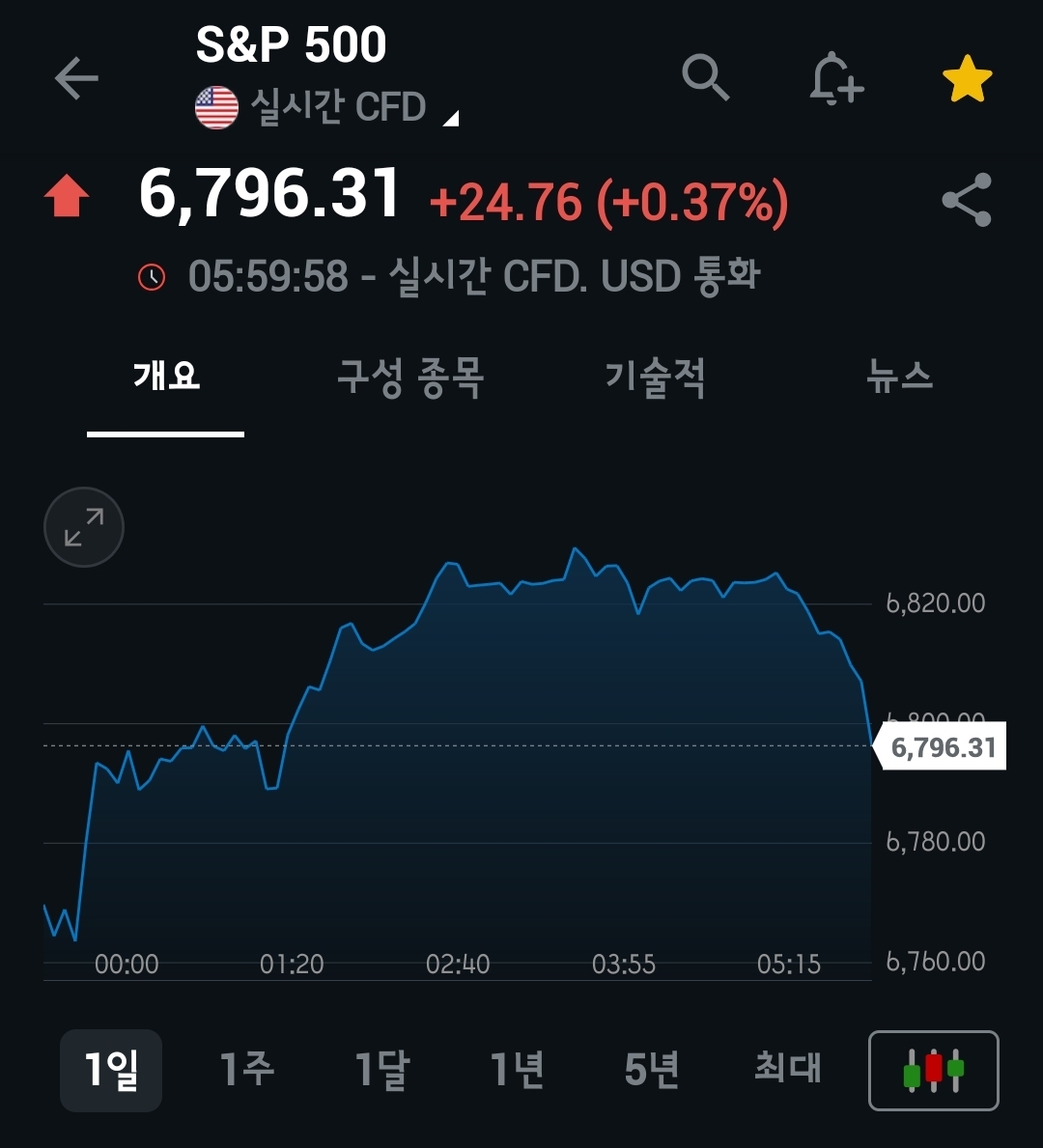Switch to the 뉴스 tab
This screenshot has width=1043, height=1148.
tap(900, 376)
